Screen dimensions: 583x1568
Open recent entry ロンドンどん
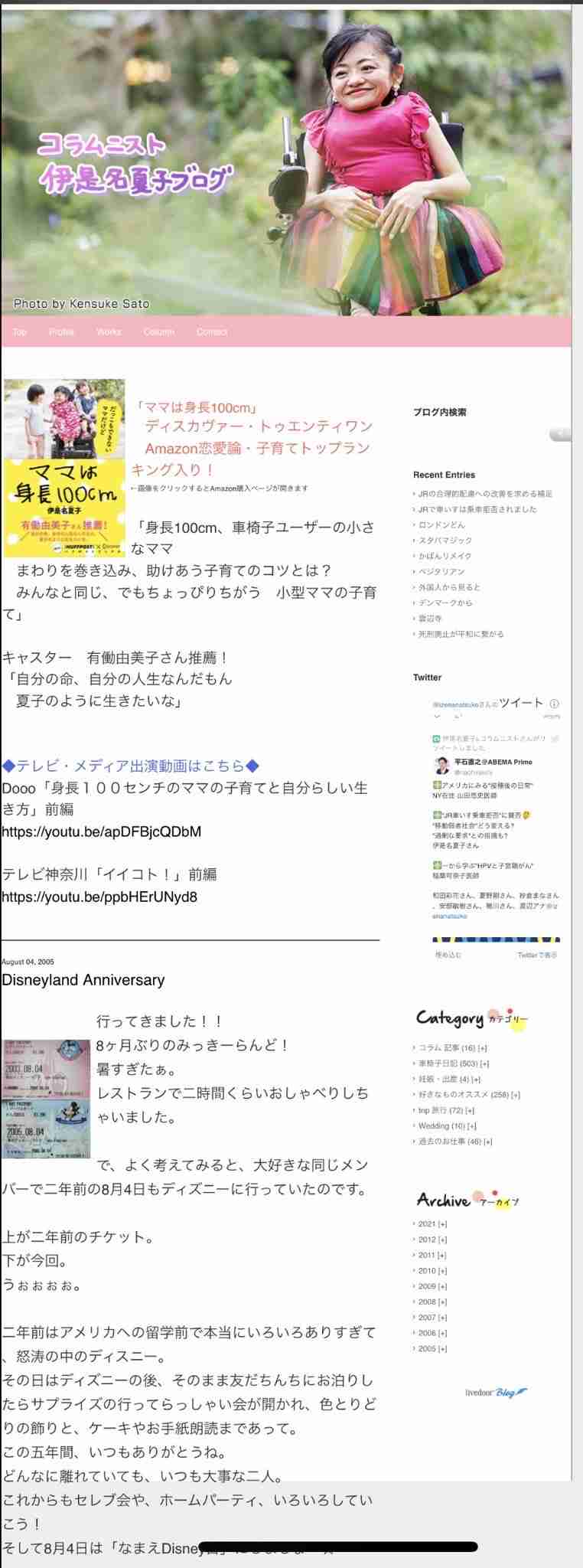pyautogui.click(x=441, y=524)
